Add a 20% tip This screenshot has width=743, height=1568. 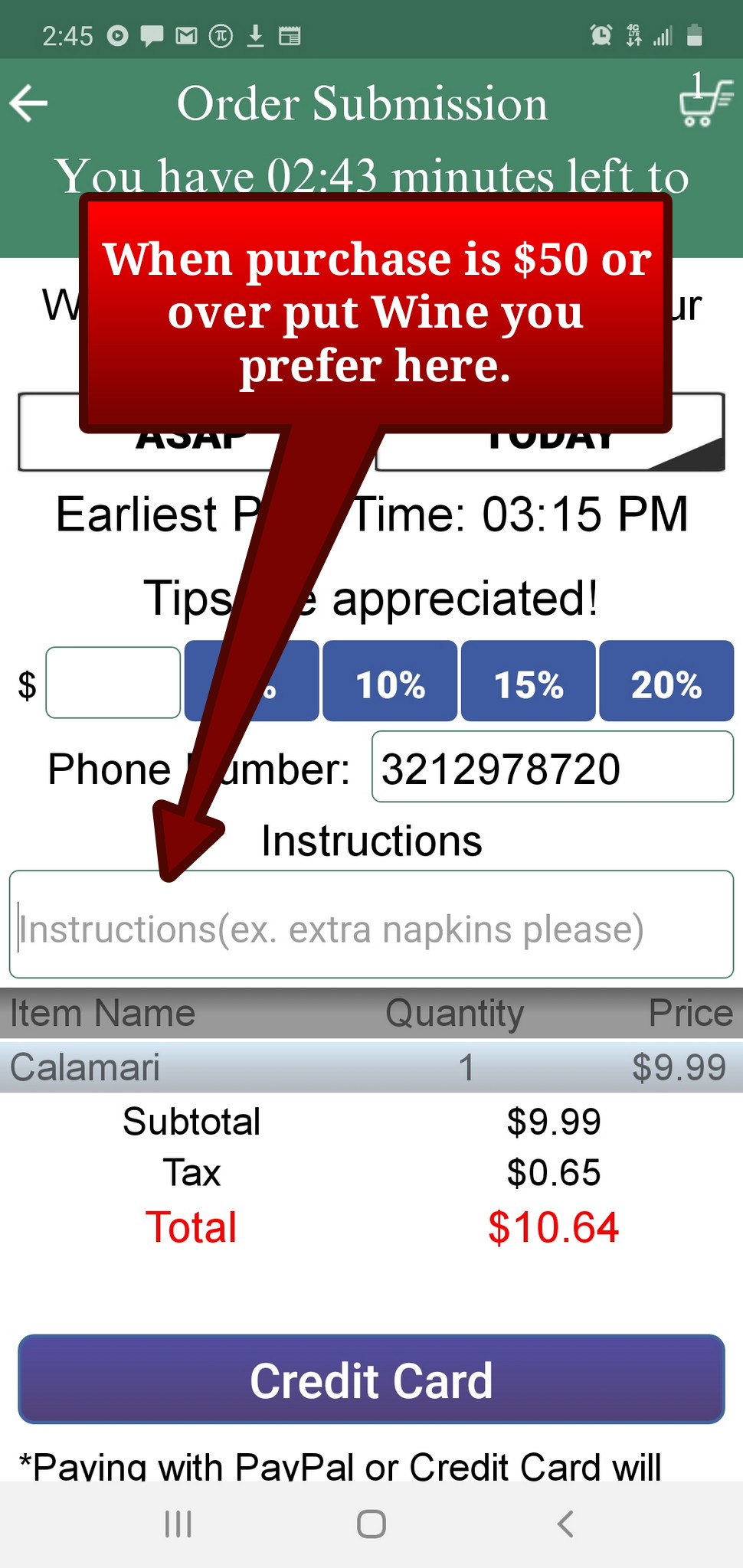click(666, 683)
